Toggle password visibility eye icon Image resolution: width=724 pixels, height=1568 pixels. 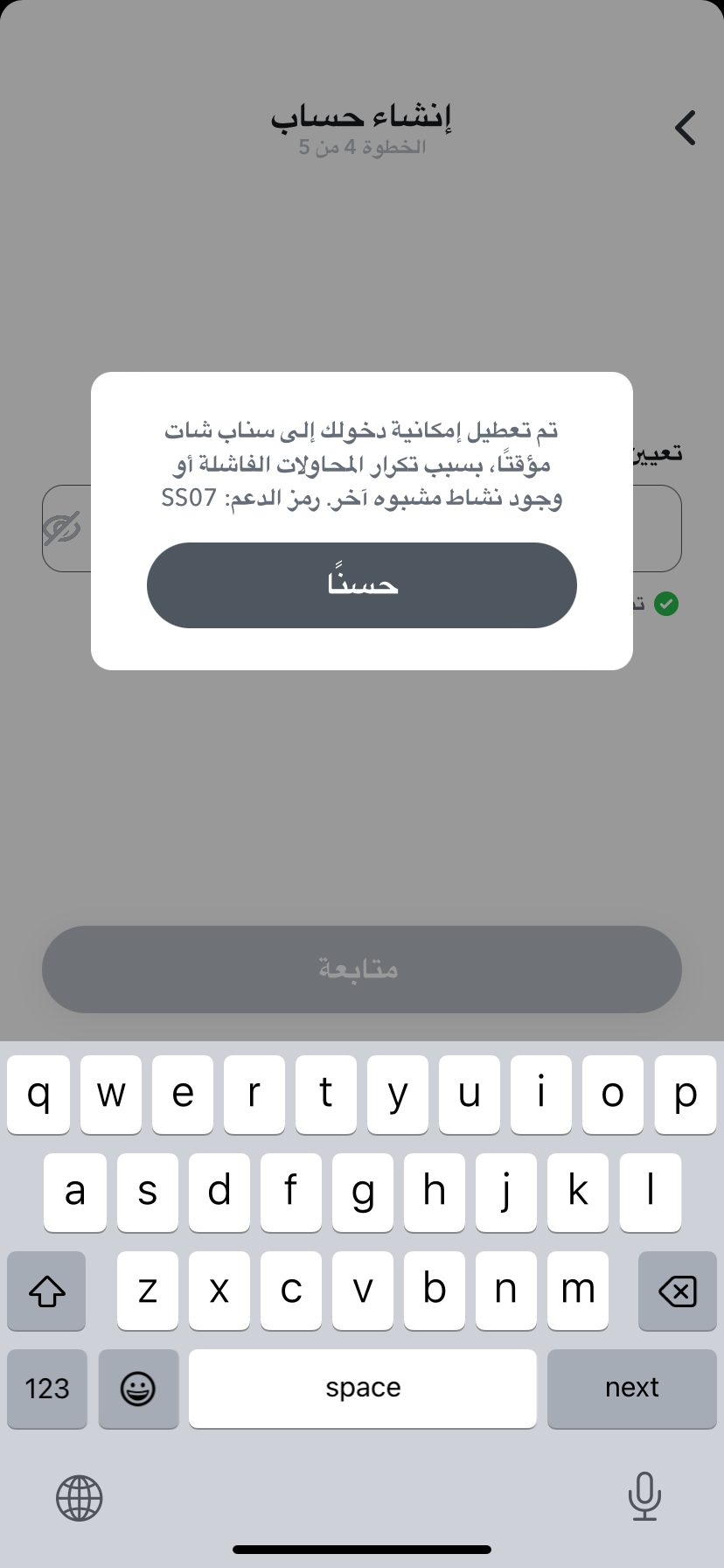click(x=62, y=528)
